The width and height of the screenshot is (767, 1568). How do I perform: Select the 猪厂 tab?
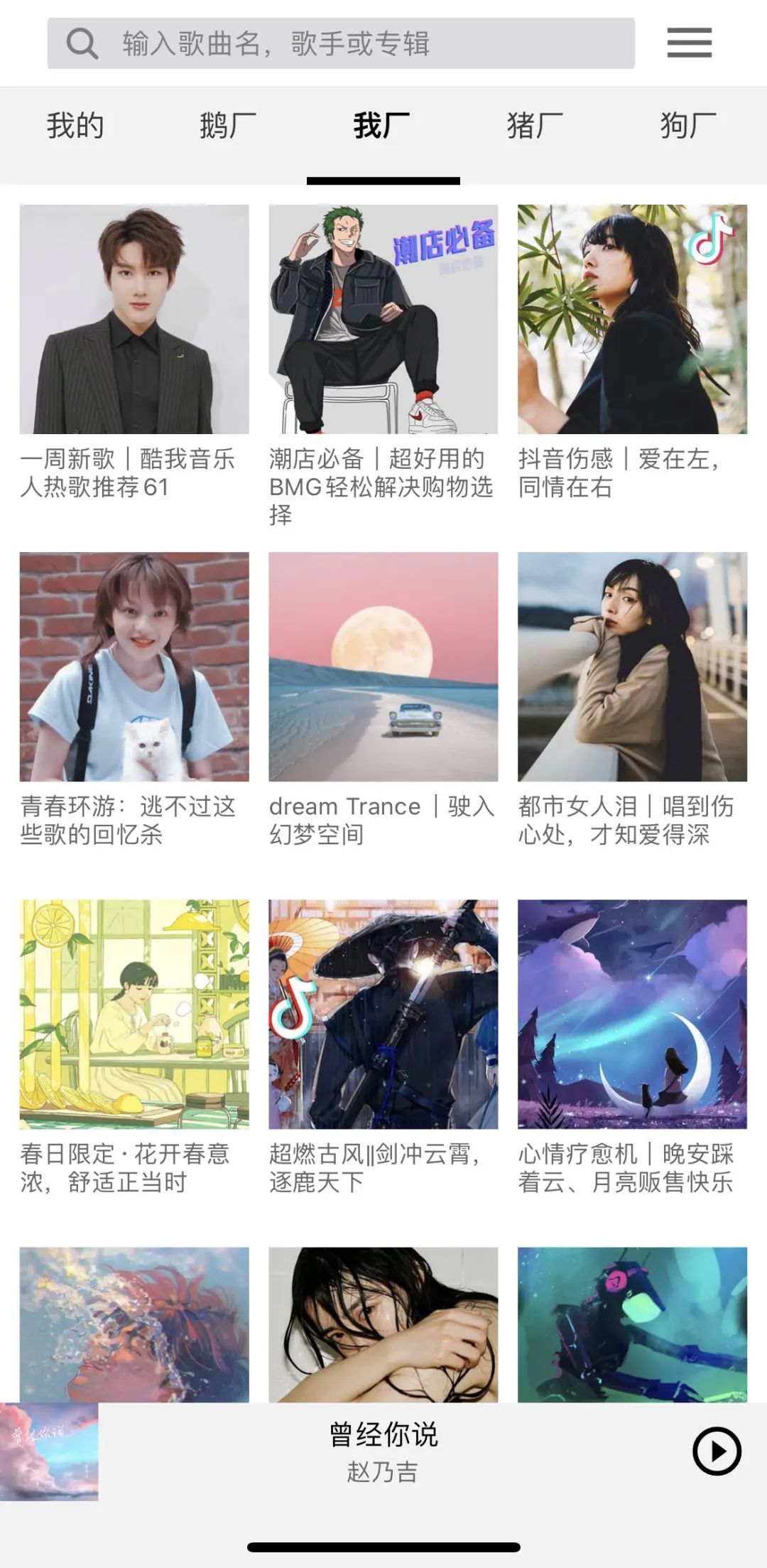[x=535, y=126]
